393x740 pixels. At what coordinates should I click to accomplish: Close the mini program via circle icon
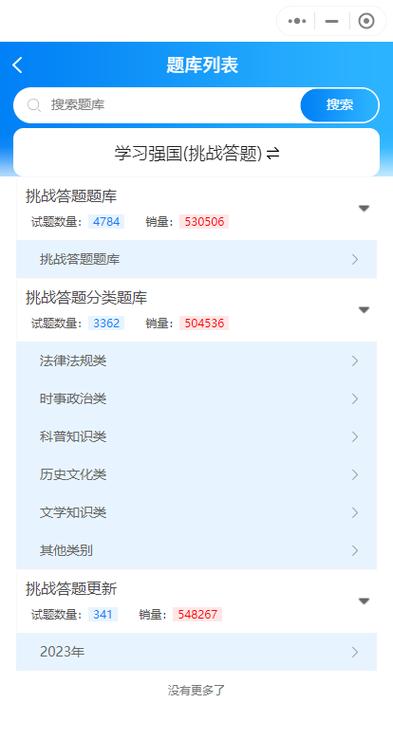pyautogui.click(x=366, y=21)
